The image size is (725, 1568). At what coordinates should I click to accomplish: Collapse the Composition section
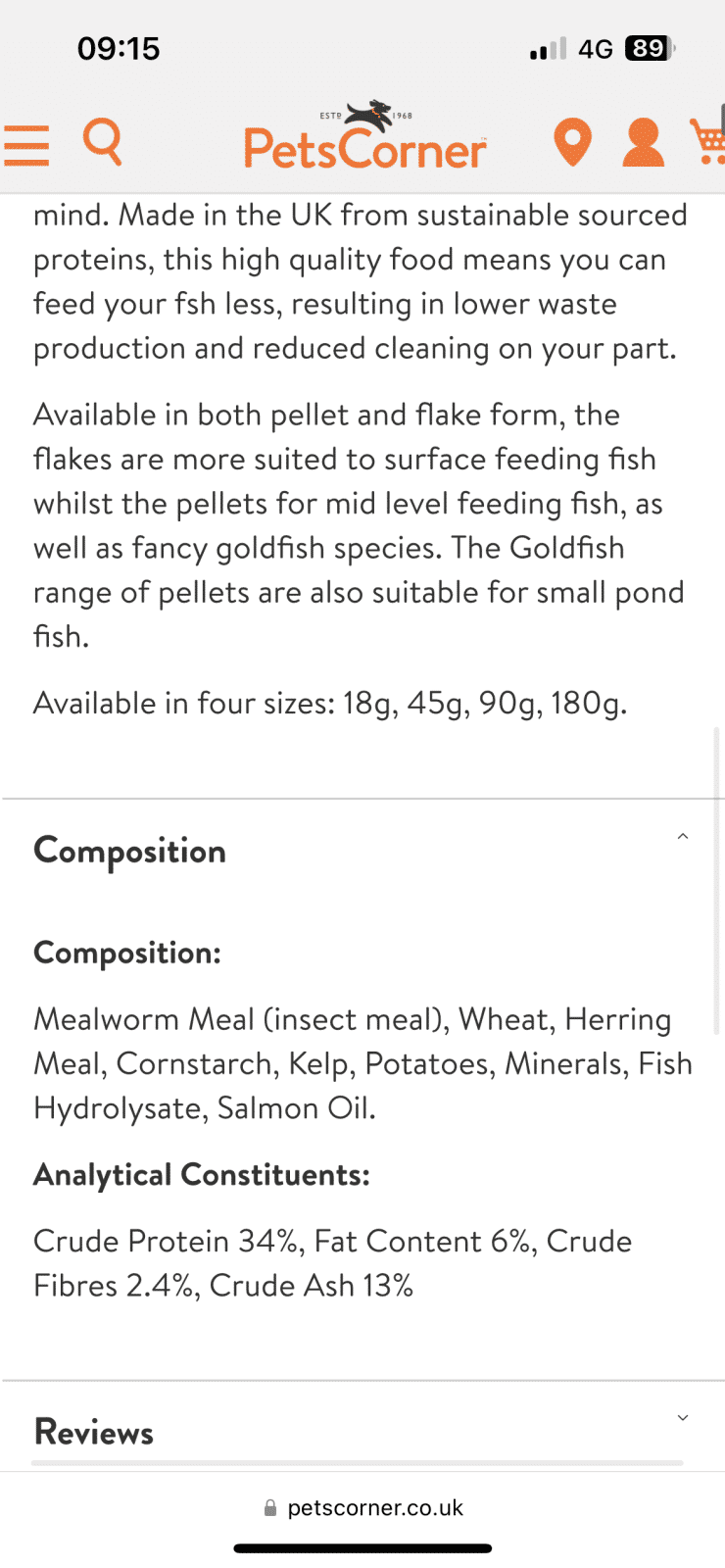coord(683,837)
